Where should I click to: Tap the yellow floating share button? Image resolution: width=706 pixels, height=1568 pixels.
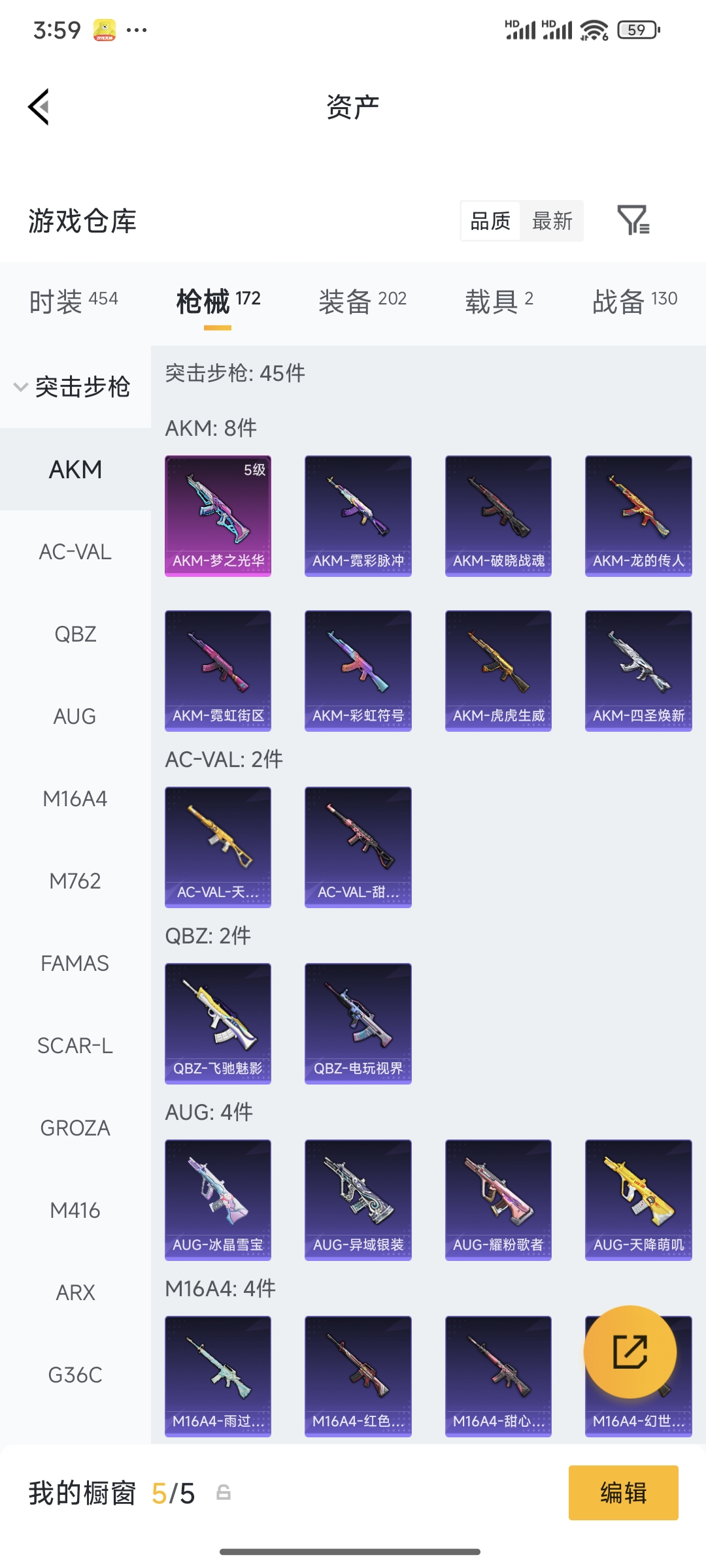[630, 1351]
